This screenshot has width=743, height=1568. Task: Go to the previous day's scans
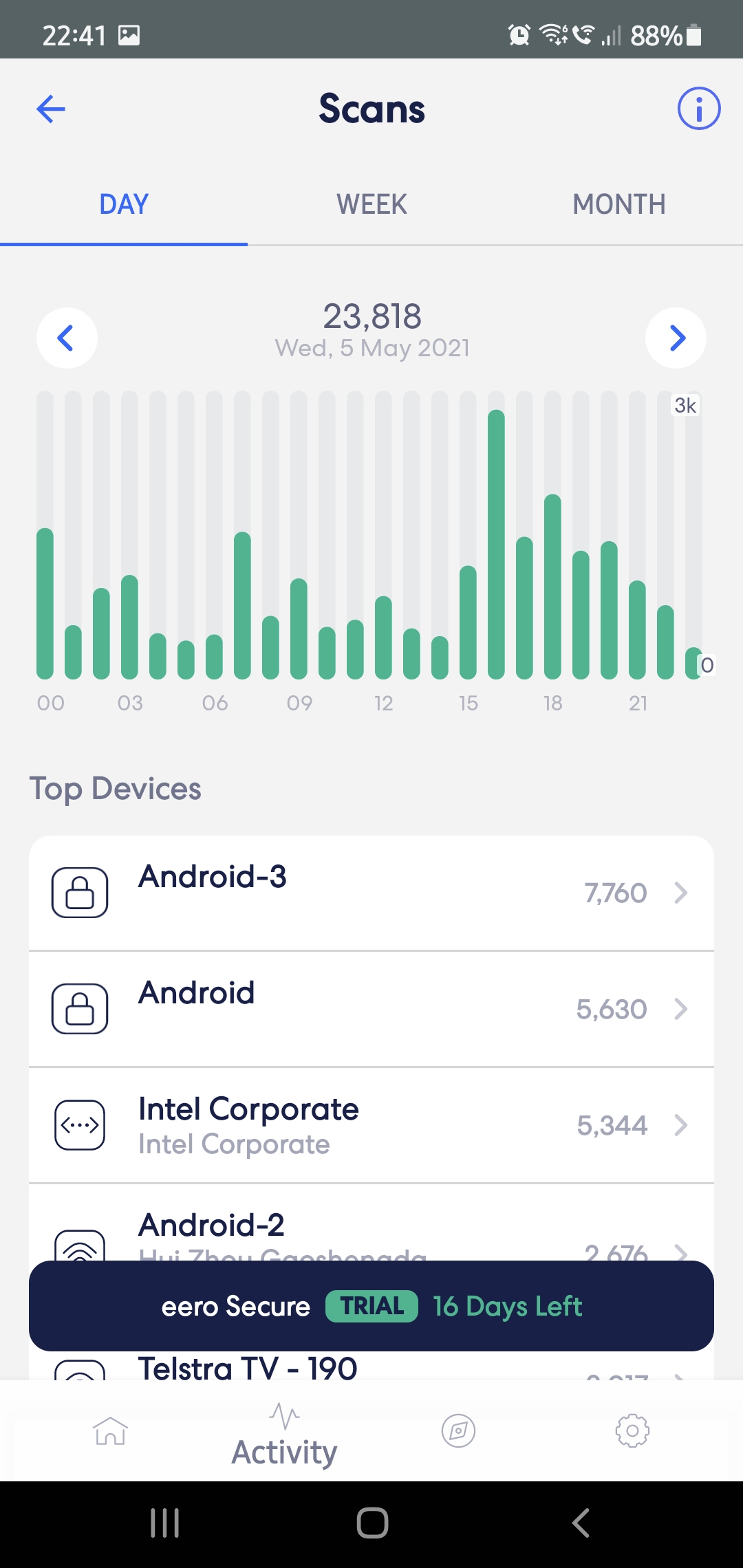click(x=67, y=338)
